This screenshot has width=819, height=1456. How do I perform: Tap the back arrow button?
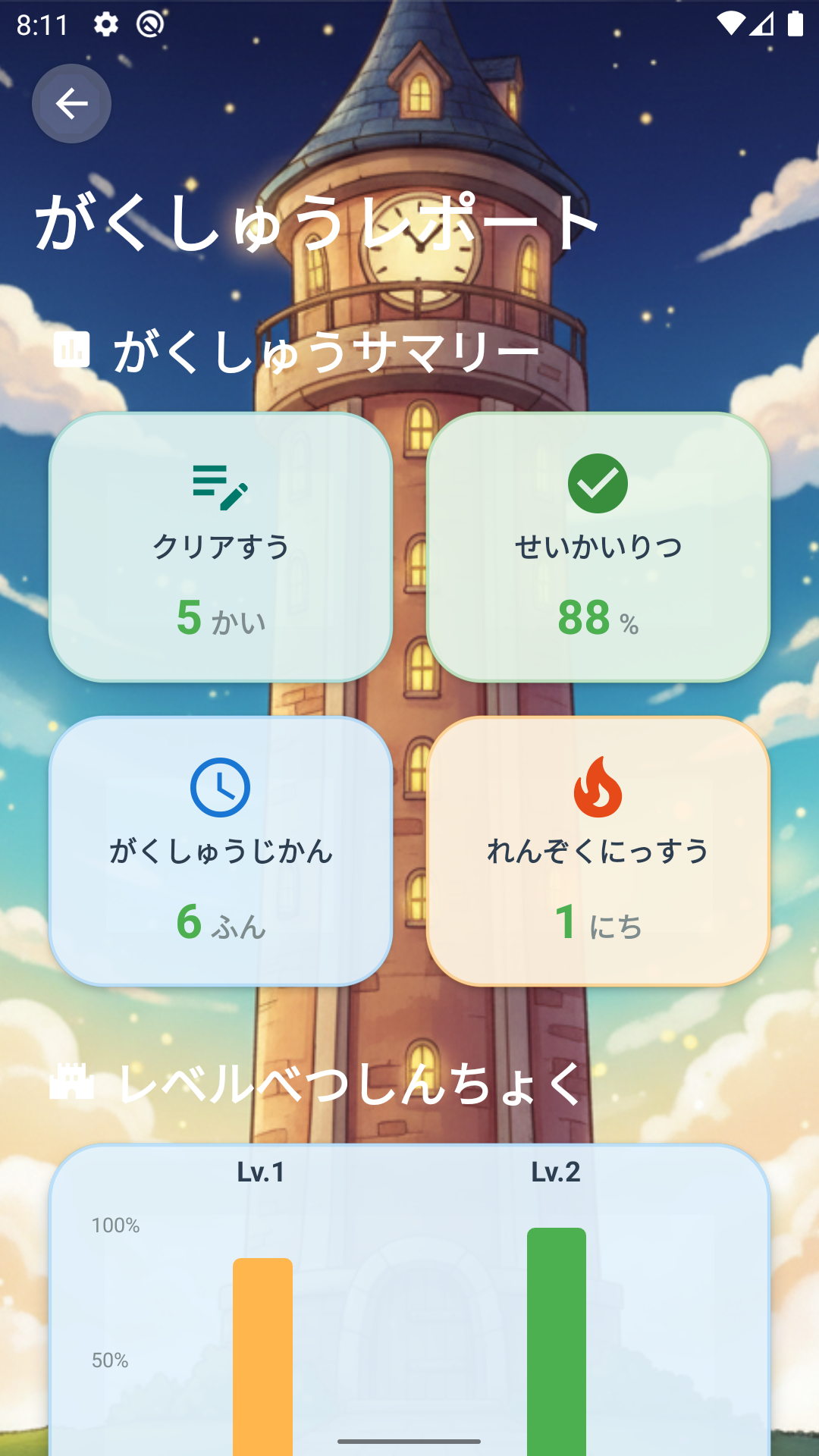coord(71,104)
